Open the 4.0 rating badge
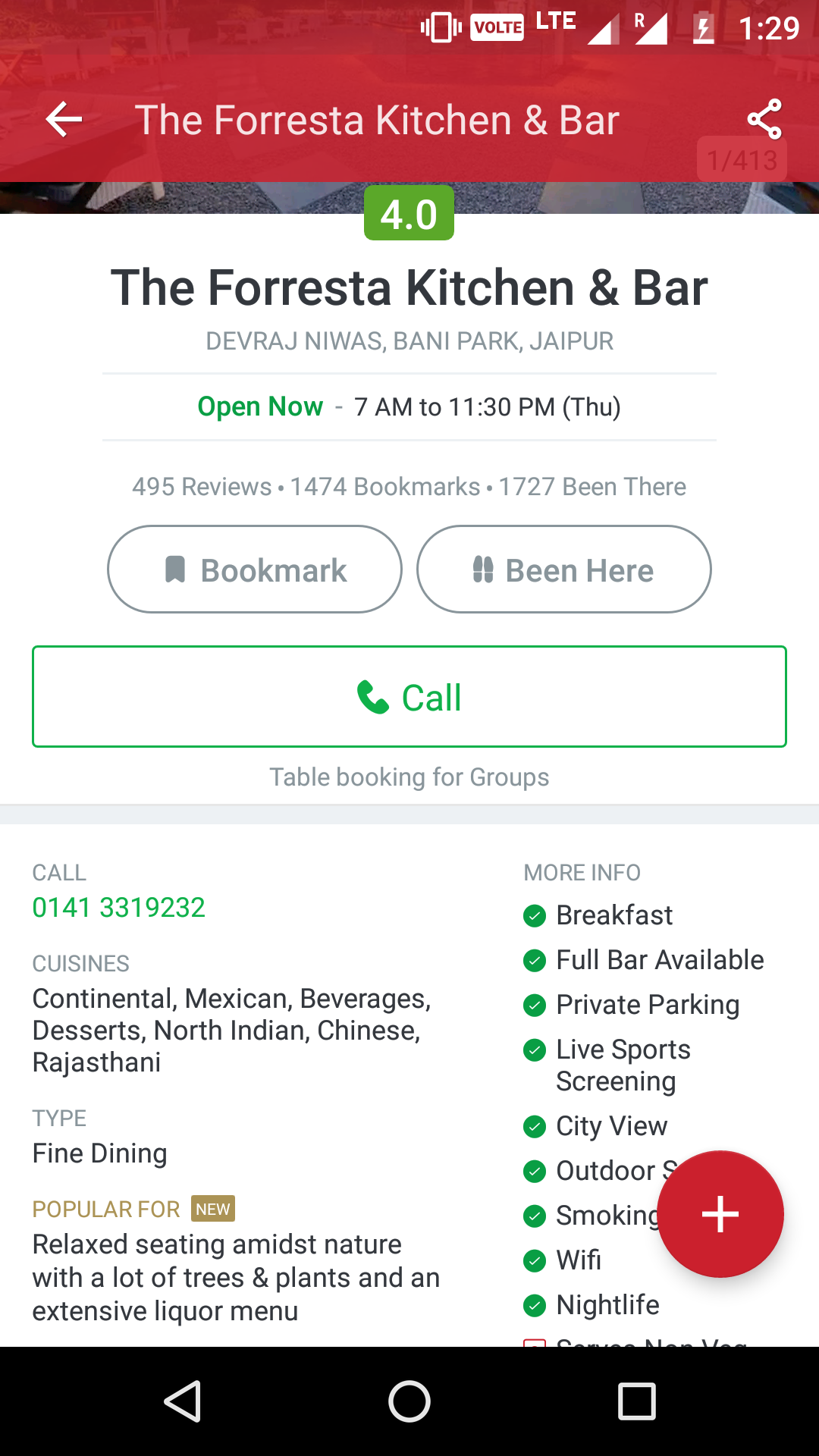 coord(409,214)
